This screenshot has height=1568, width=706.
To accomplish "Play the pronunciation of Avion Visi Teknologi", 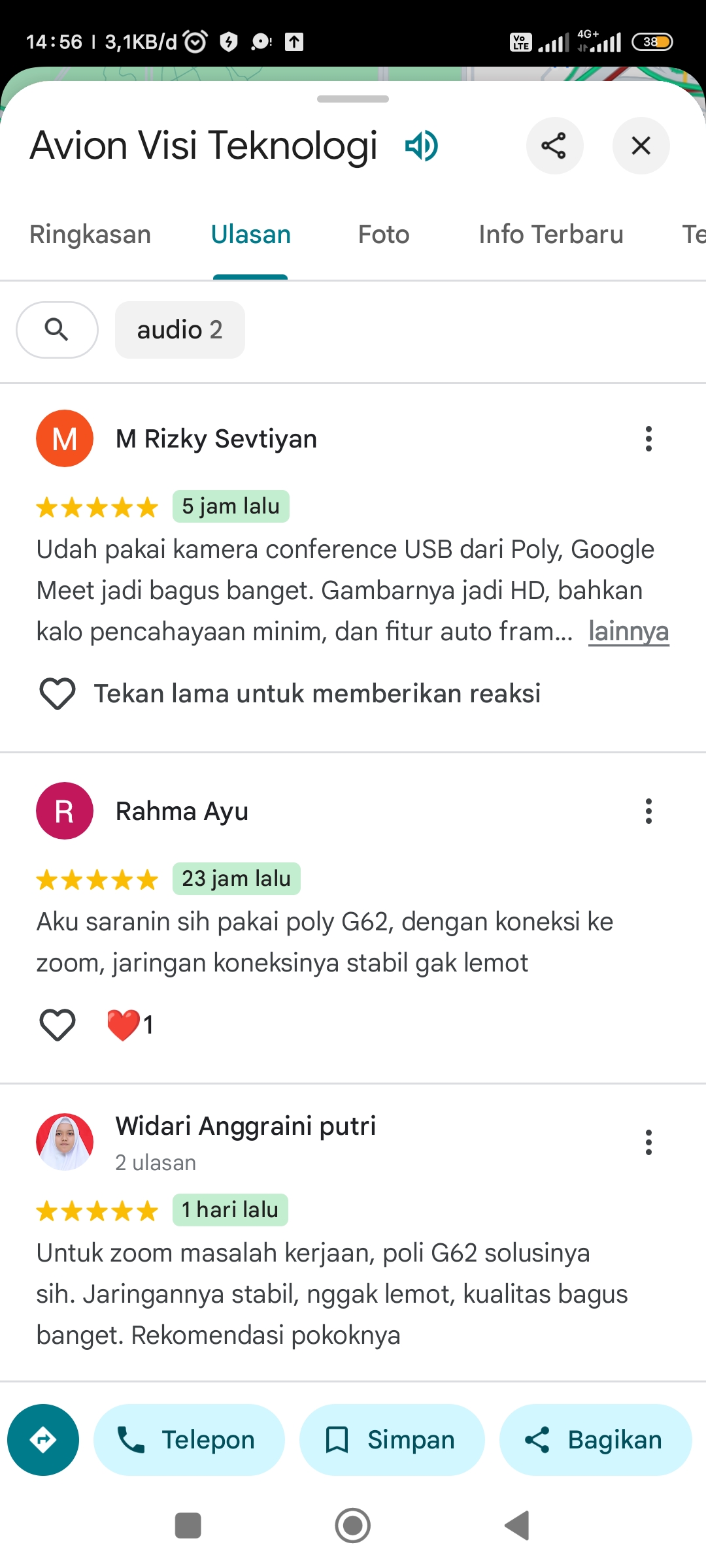I will pyautogui.click(x=422, y=145).
